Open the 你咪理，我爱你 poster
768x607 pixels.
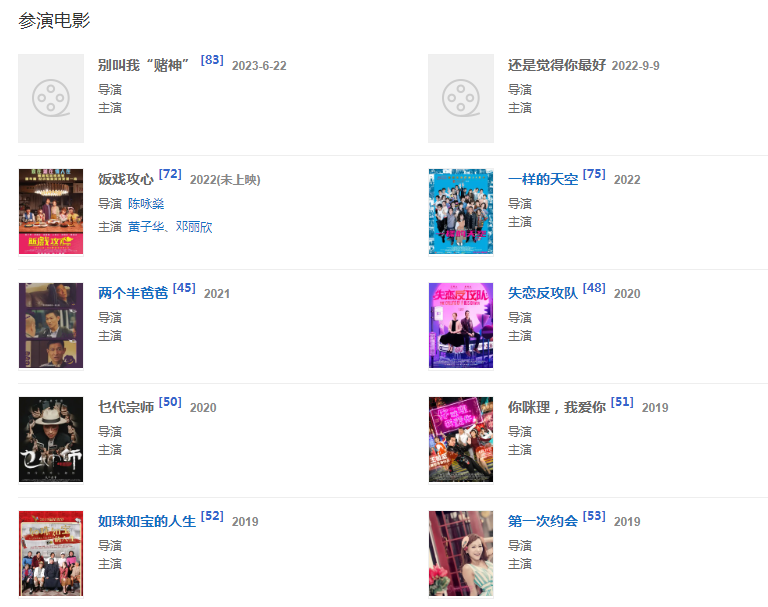tap(461, 440)
